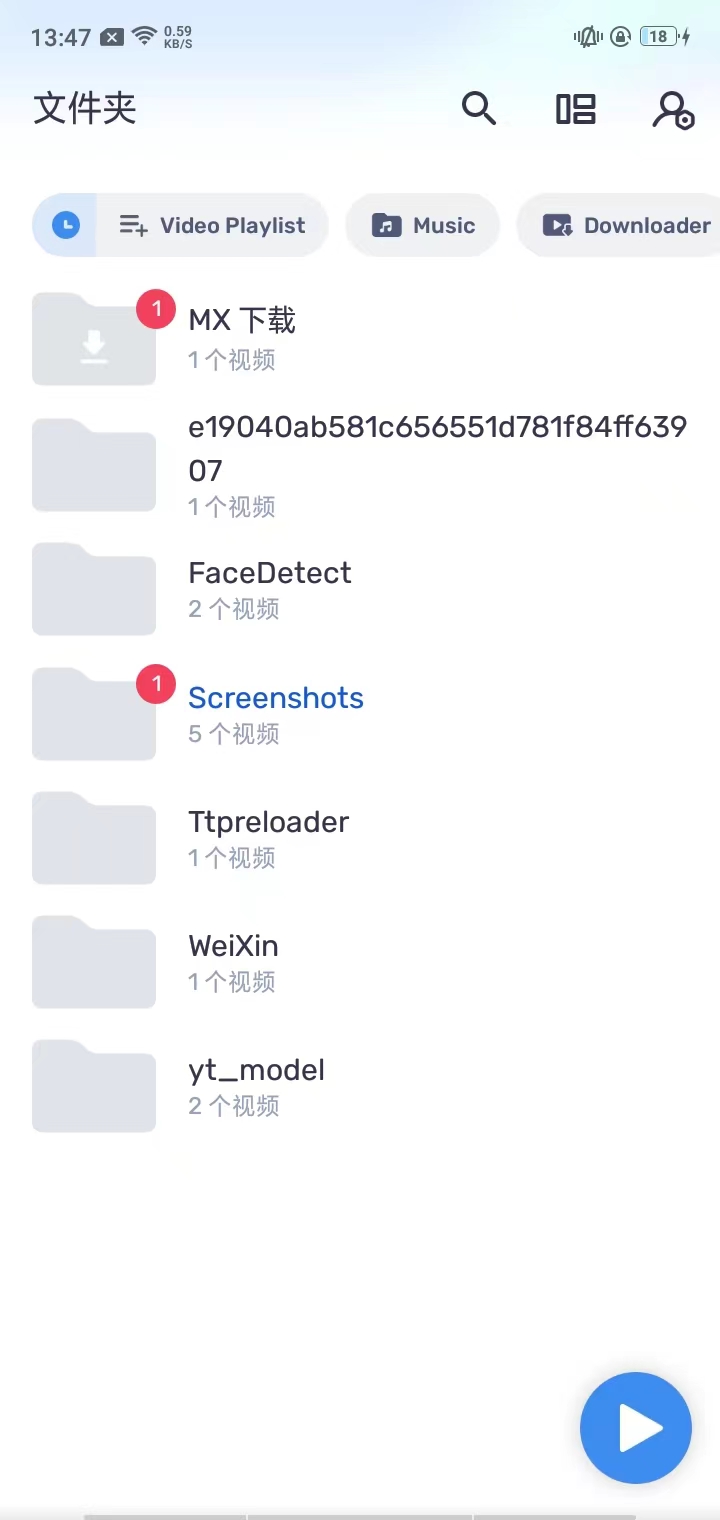The width and height of the screenshot is (720, 1520).
Task: Go to the Music chip
Action: [x=423, y=225]
